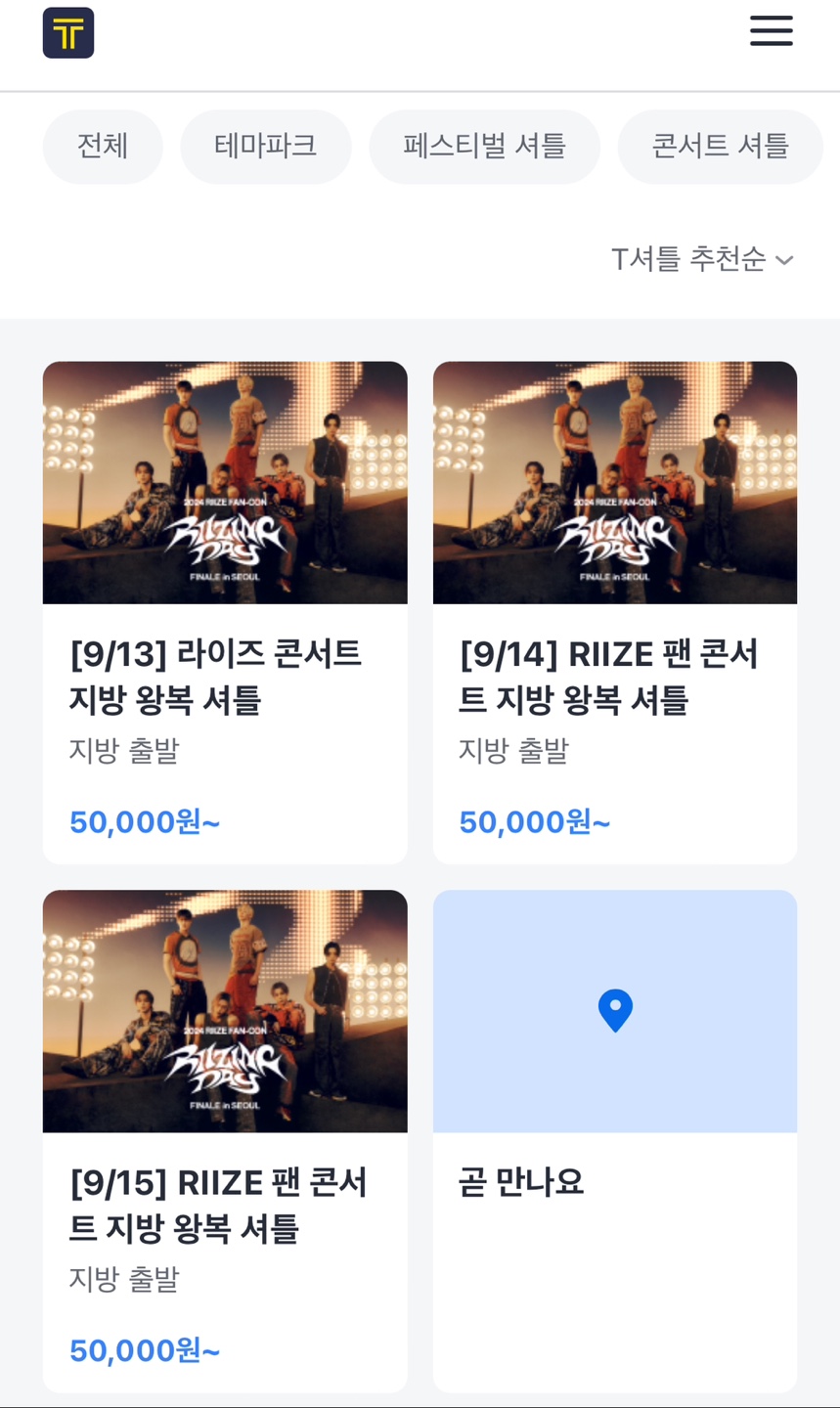Expand the T셔틀 추천순 sort dropdown

pyautogui.click(x=701, y=259)
